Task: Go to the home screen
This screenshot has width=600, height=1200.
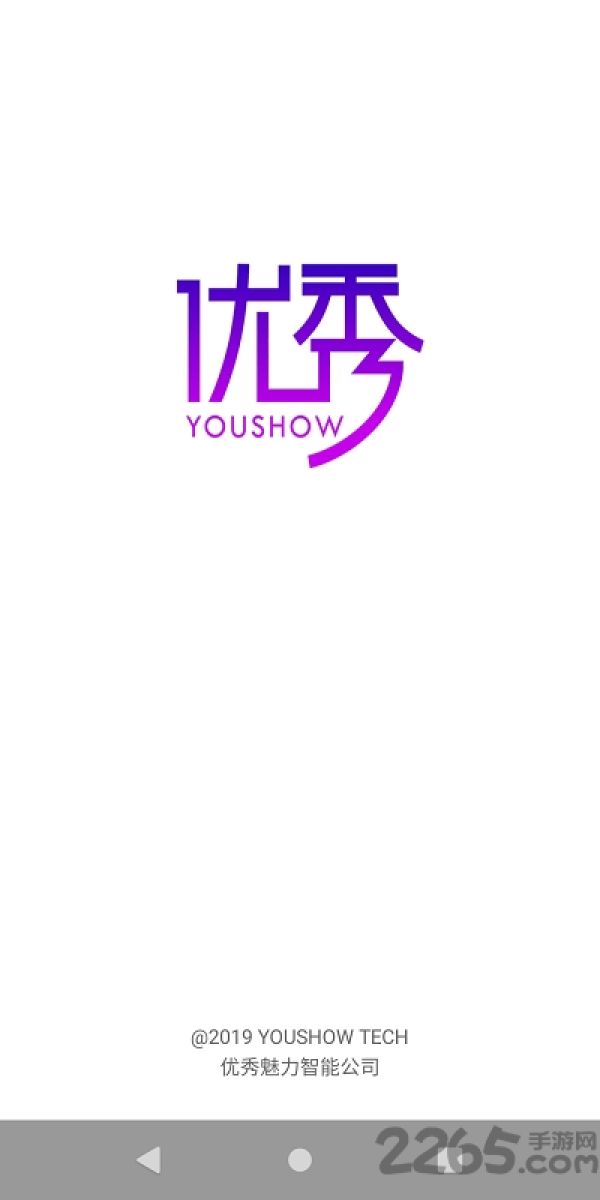Action: [300, 1160]
